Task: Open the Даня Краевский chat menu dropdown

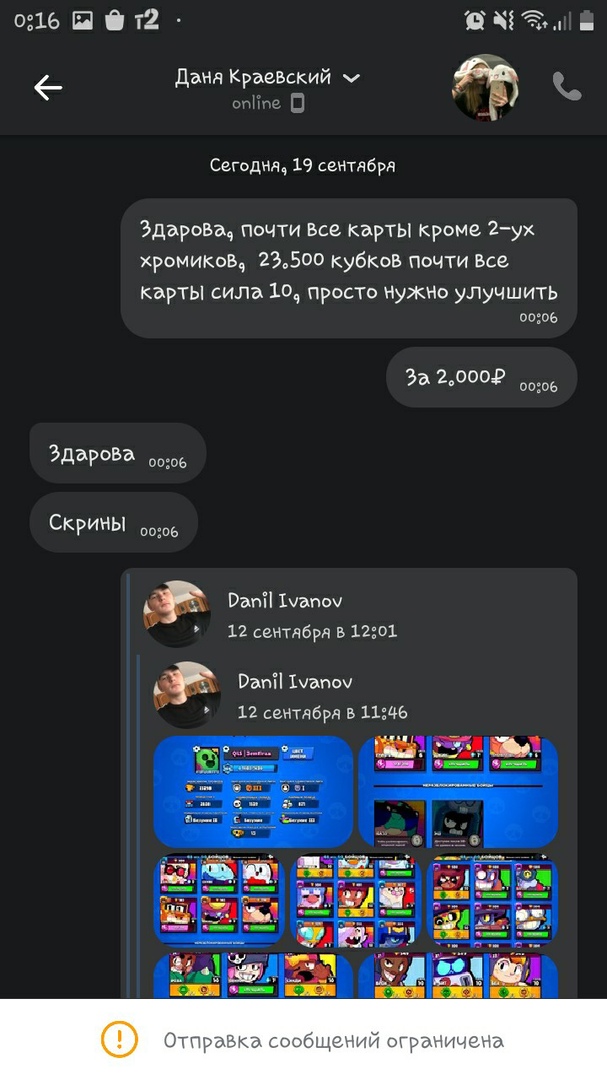Action: point(351,78)
